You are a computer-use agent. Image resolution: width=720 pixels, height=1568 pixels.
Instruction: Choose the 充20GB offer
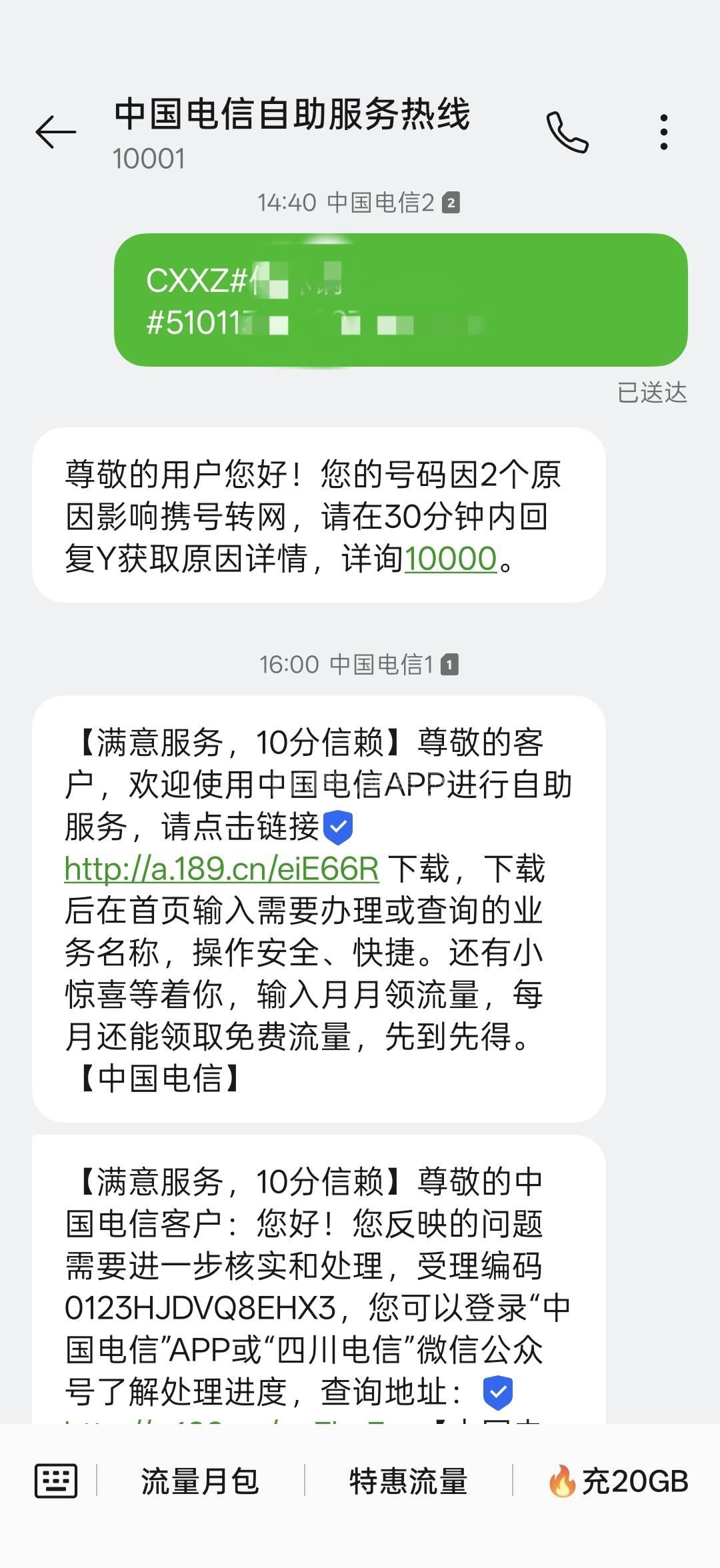tap(619, 1481)
